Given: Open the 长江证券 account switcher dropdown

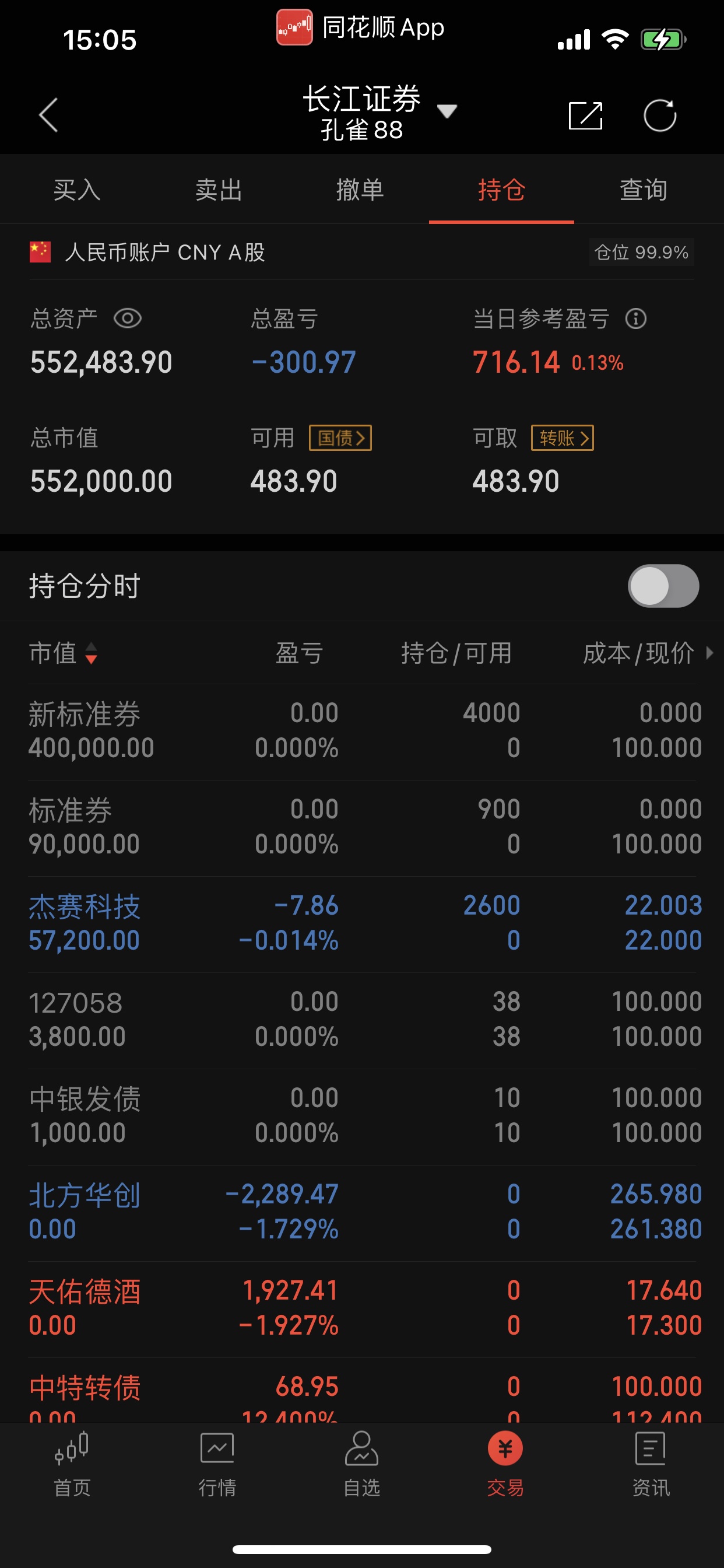Looking at the screenshot, I should tap(447, 111).
